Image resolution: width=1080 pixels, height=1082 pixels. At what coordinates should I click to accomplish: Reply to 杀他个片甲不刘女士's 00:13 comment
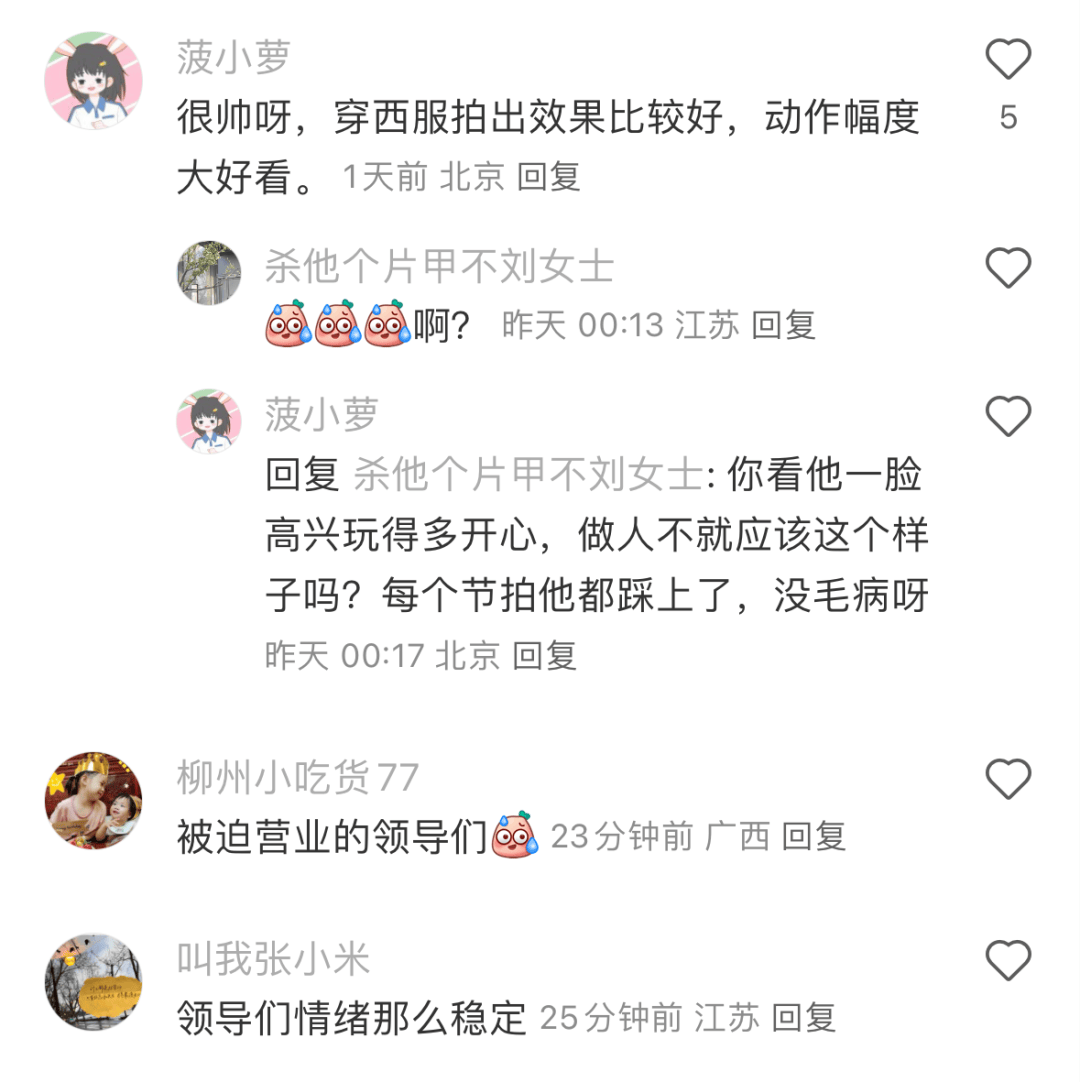point(783,325)
